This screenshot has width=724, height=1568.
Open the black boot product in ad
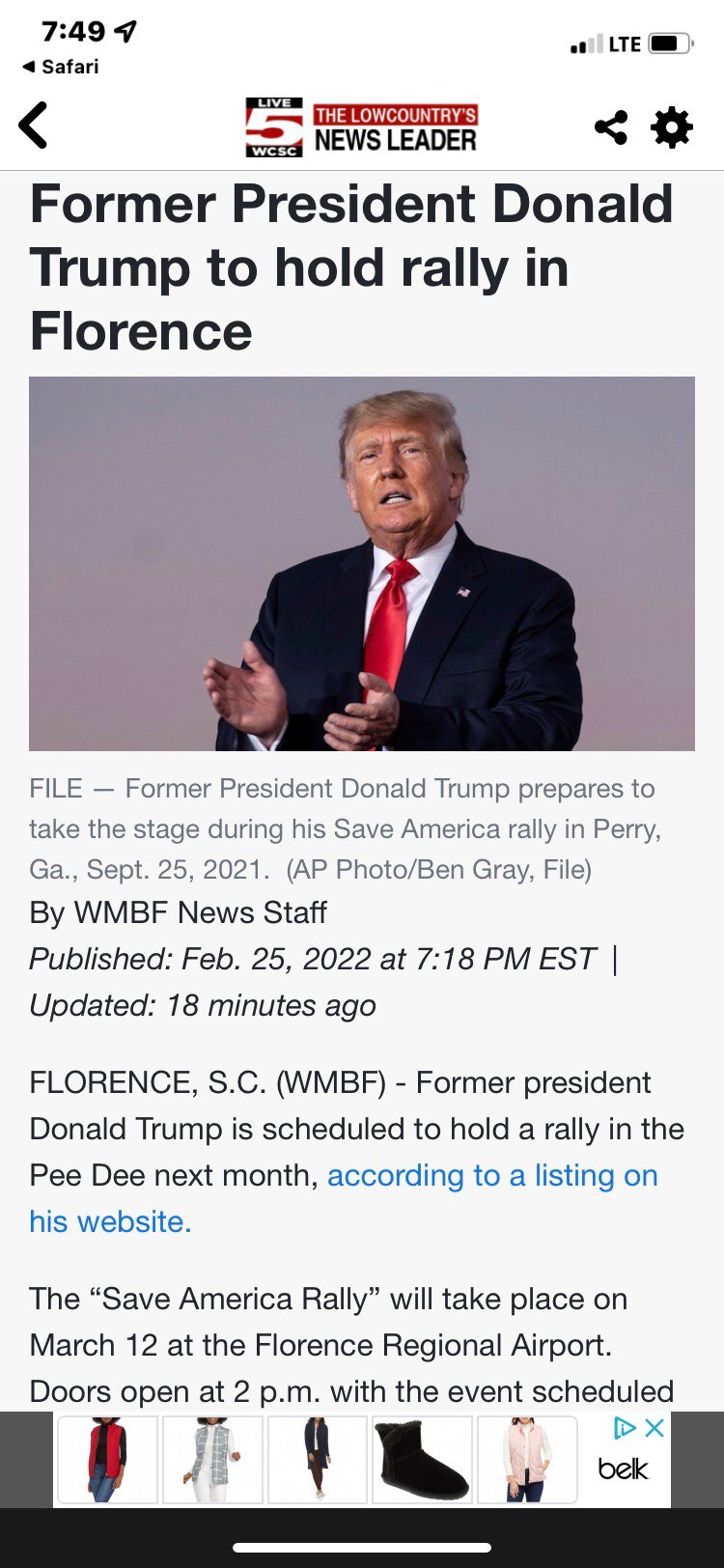[x=422, y=1460]
